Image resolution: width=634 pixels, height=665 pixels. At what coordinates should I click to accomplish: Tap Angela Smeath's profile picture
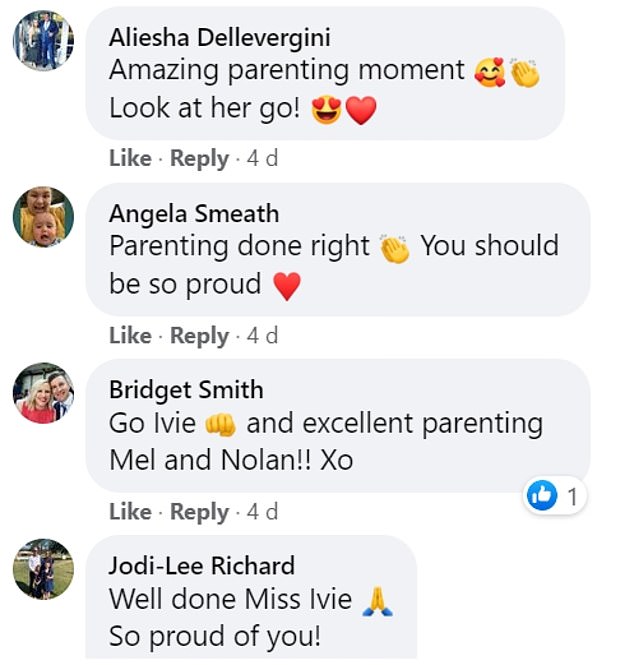point(43,217)
